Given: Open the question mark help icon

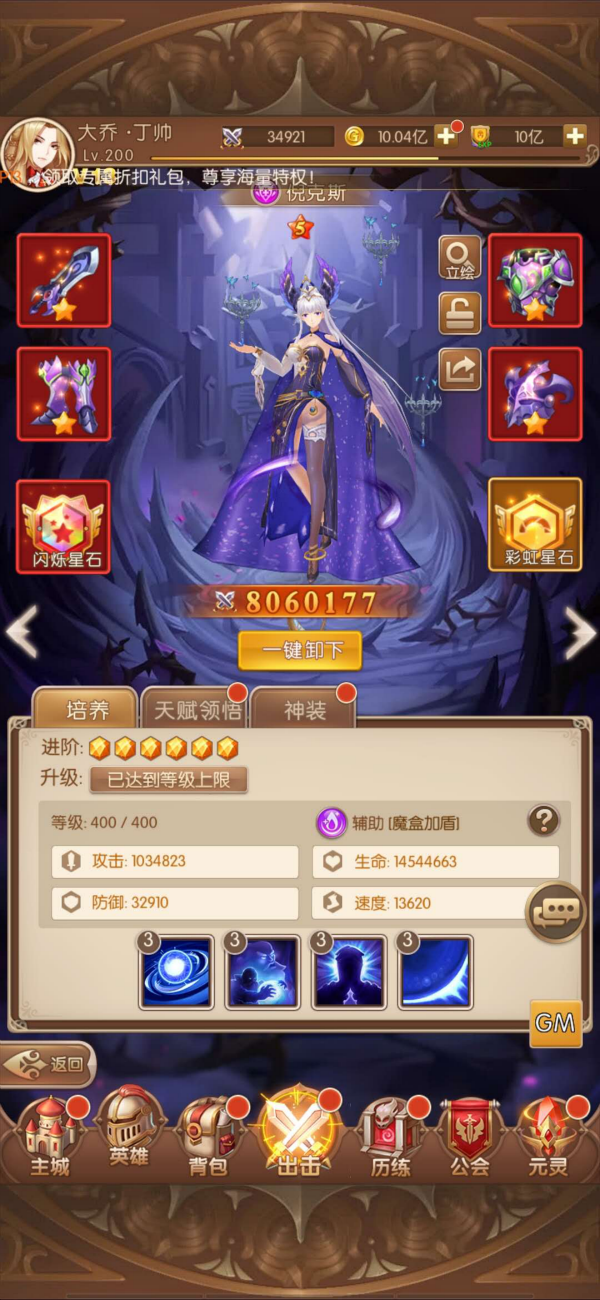Looking at the screenshot, I should (543, 822).
